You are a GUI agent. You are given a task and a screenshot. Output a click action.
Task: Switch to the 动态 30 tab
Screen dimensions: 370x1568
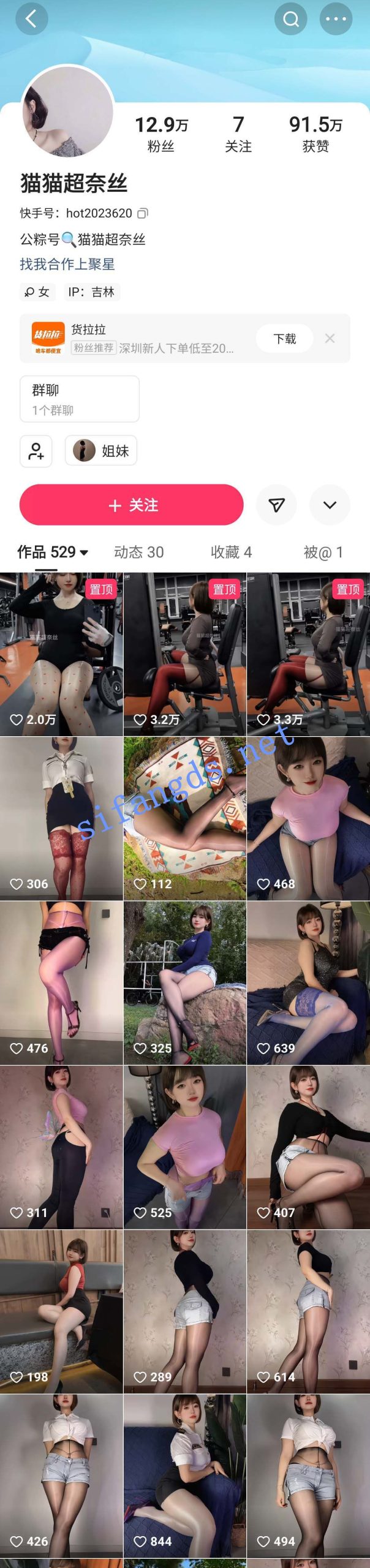pos(139,552)
